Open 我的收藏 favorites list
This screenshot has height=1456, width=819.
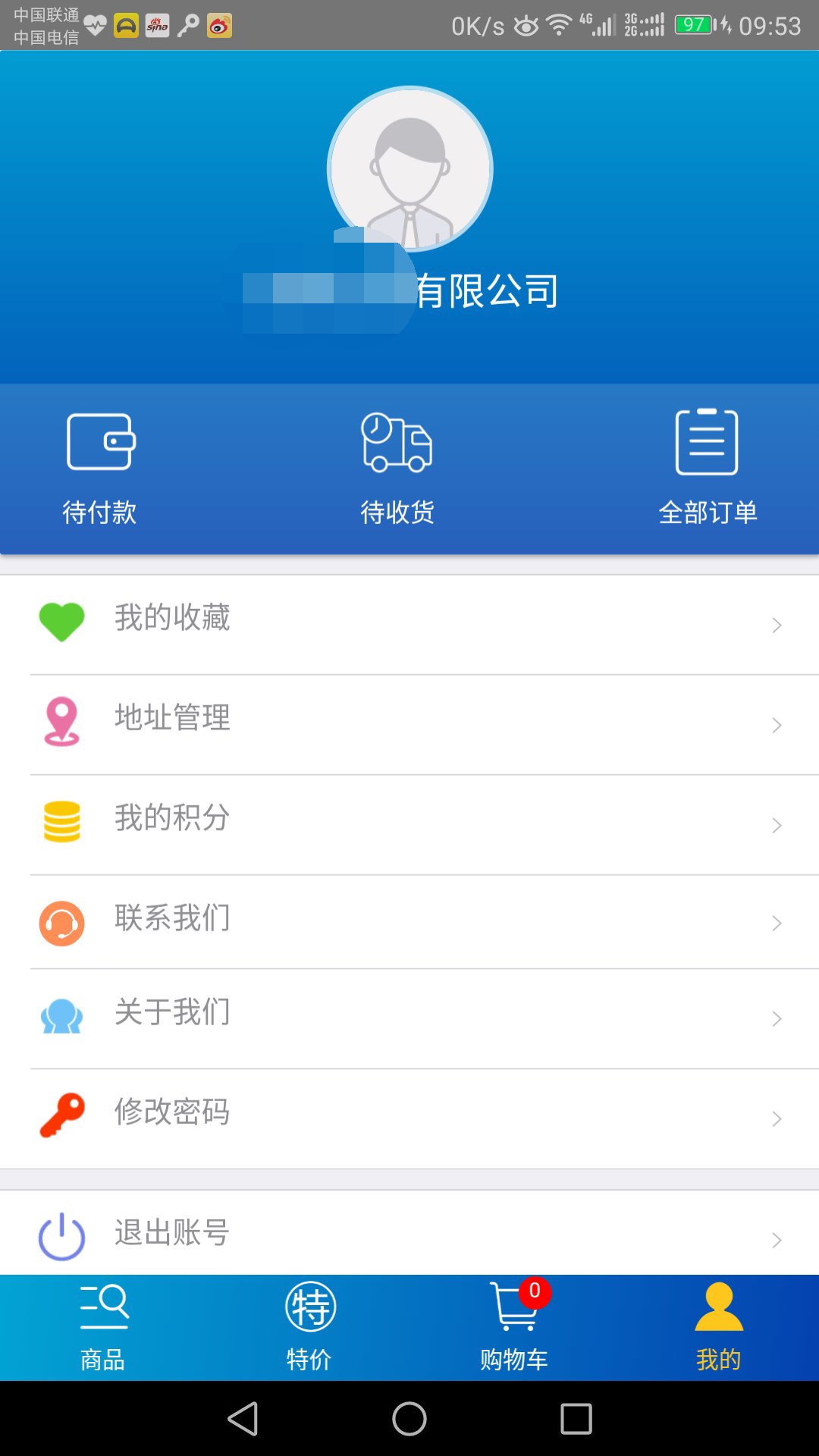pyautogui.click(x=409, y=623)
